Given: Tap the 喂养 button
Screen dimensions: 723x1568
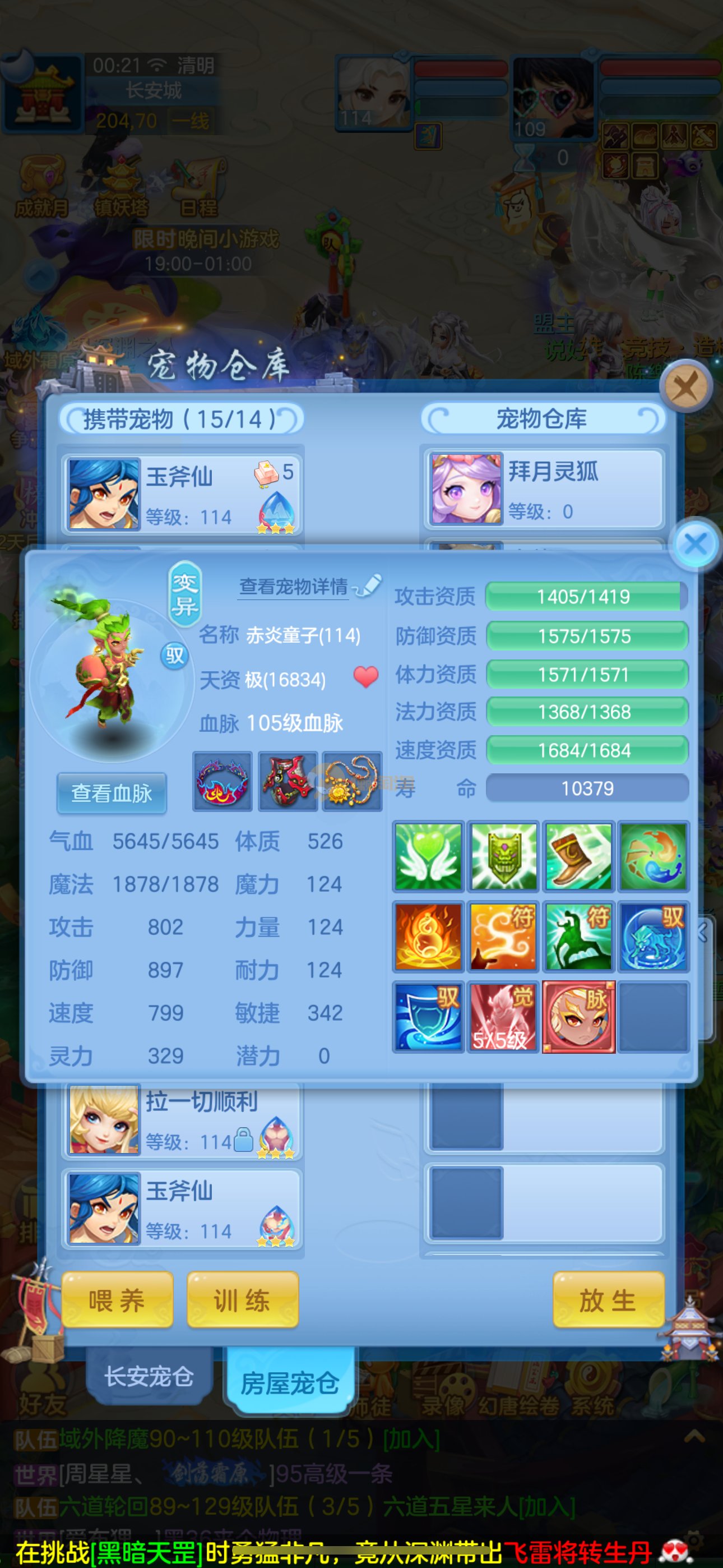Looking at the screenshot, I should tap(117, 1300).
